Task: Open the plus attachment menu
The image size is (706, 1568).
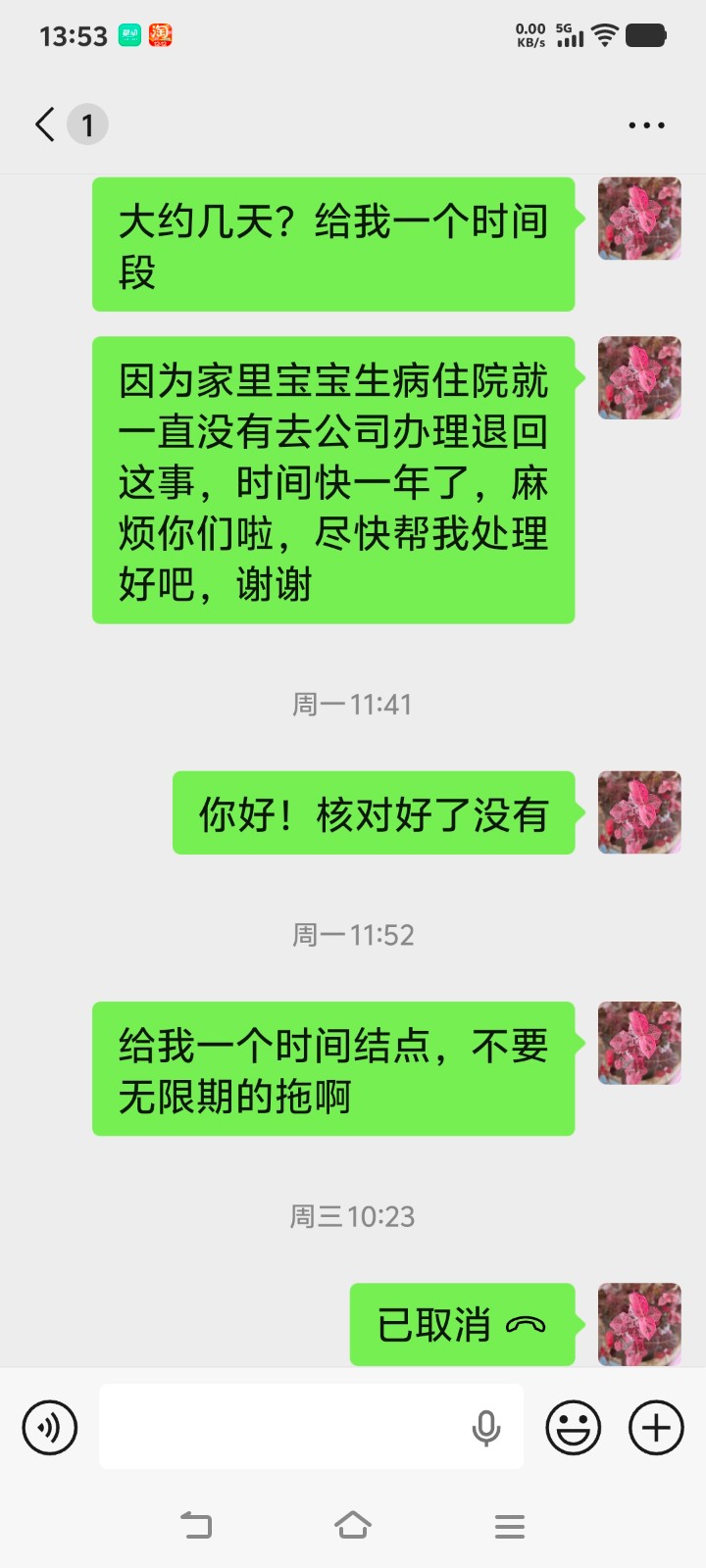Action: coord(656,1427)
